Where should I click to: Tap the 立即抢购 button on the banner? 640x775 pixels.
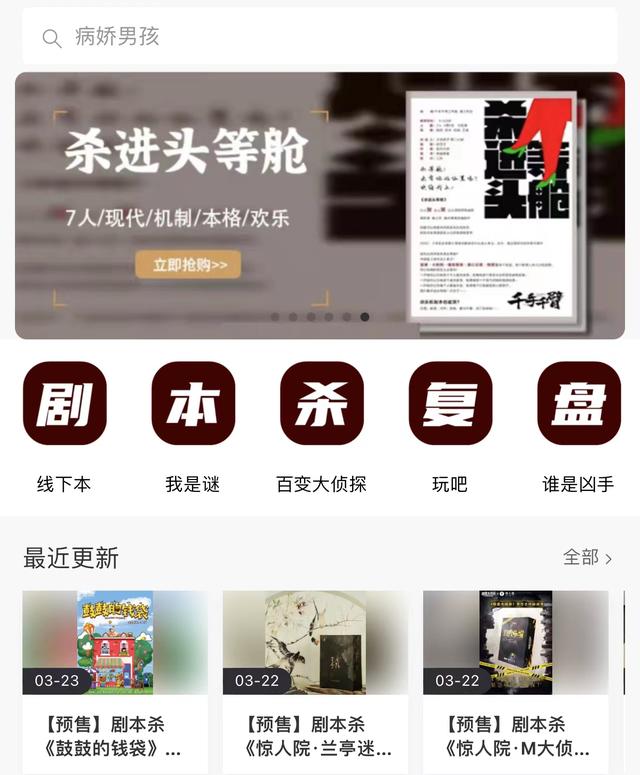point(188,264)
